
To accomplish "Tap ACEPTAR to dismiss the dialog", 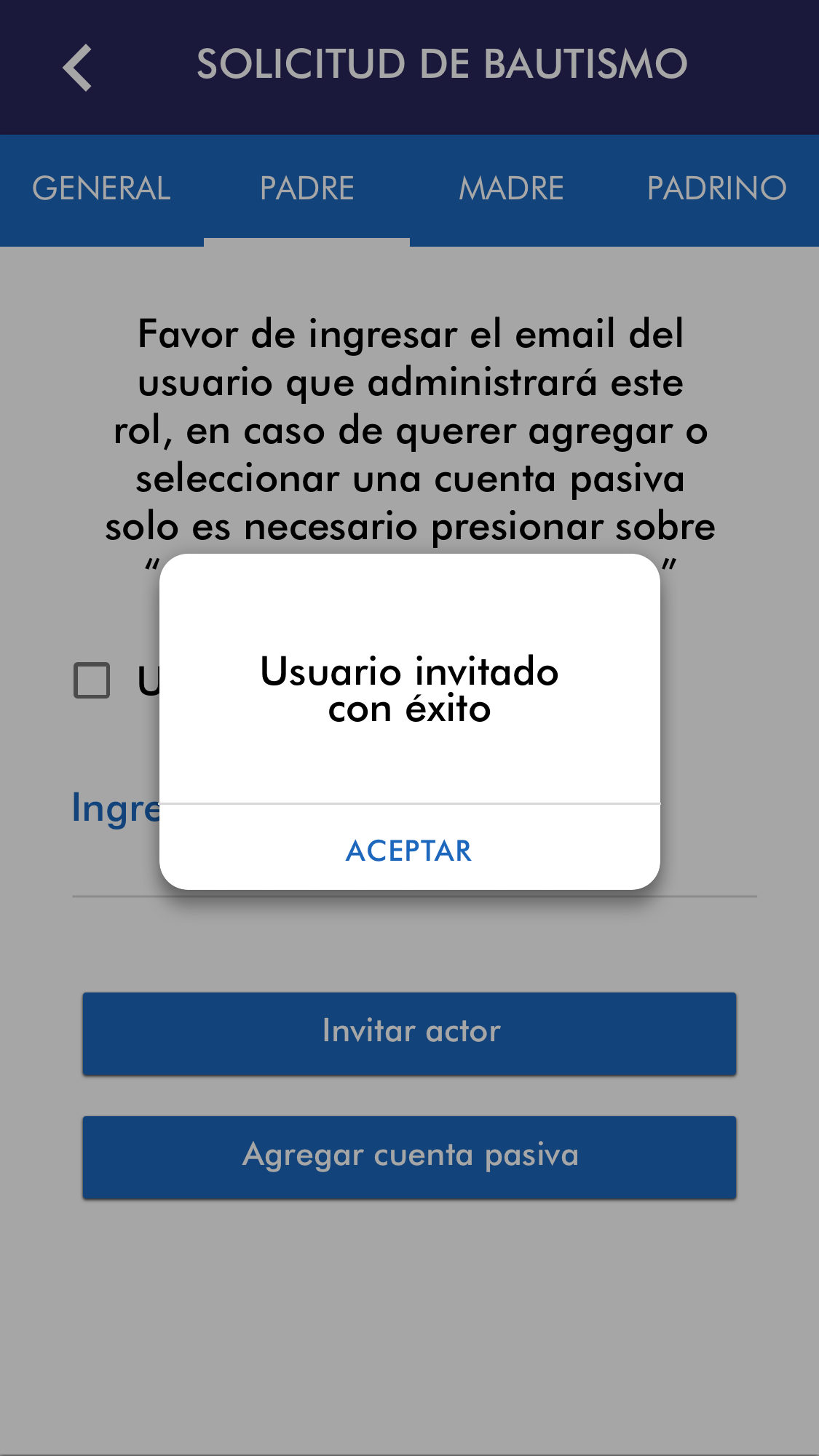I will tap(409, 850).
